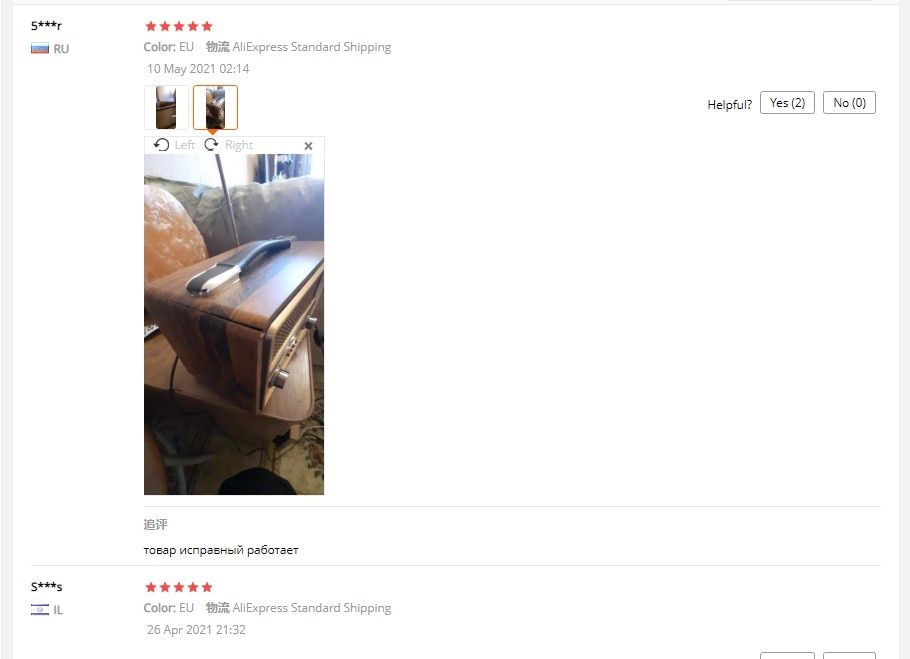Rotate the enlarged photo Left

point(174,145)
